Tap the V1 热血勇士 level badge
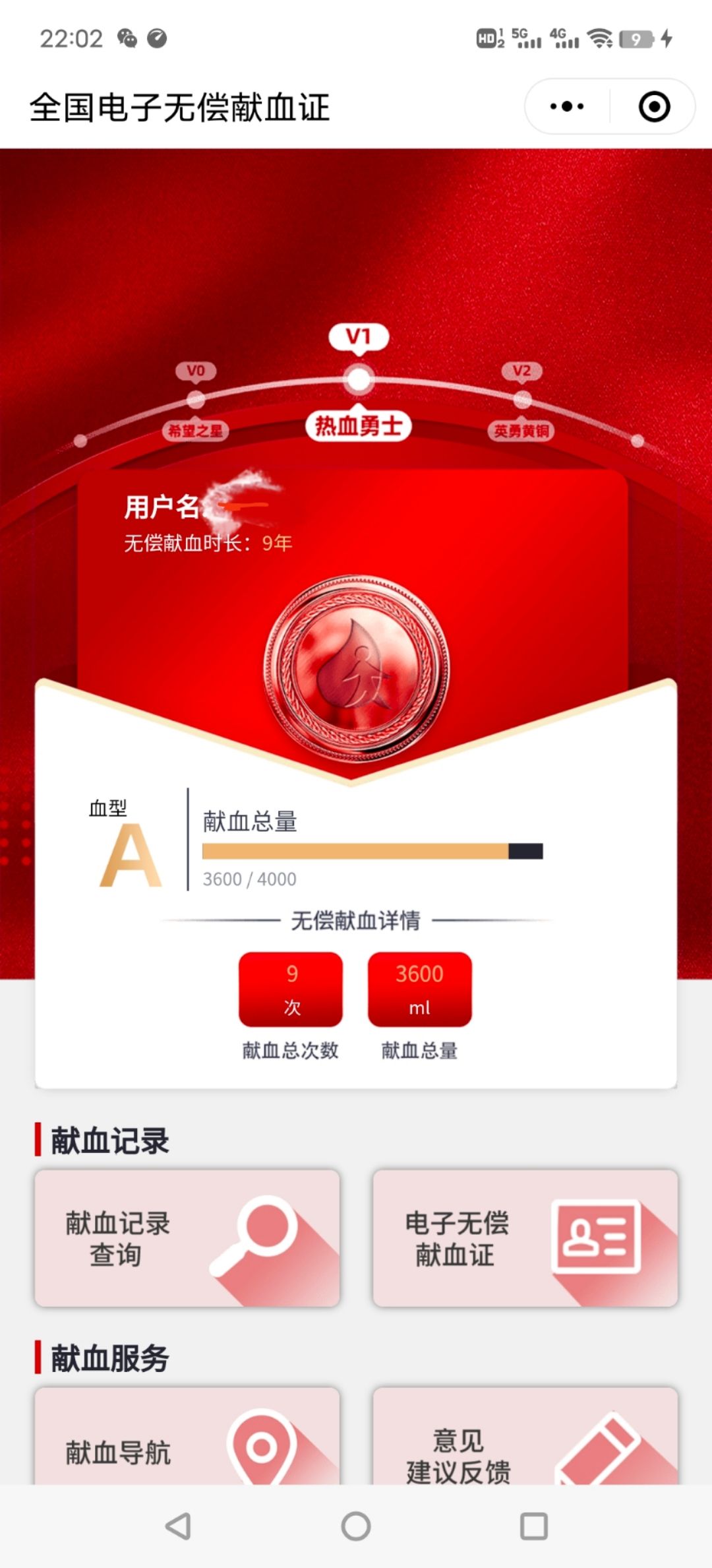The image size is (712, 1568). click(x=358, y=426)
